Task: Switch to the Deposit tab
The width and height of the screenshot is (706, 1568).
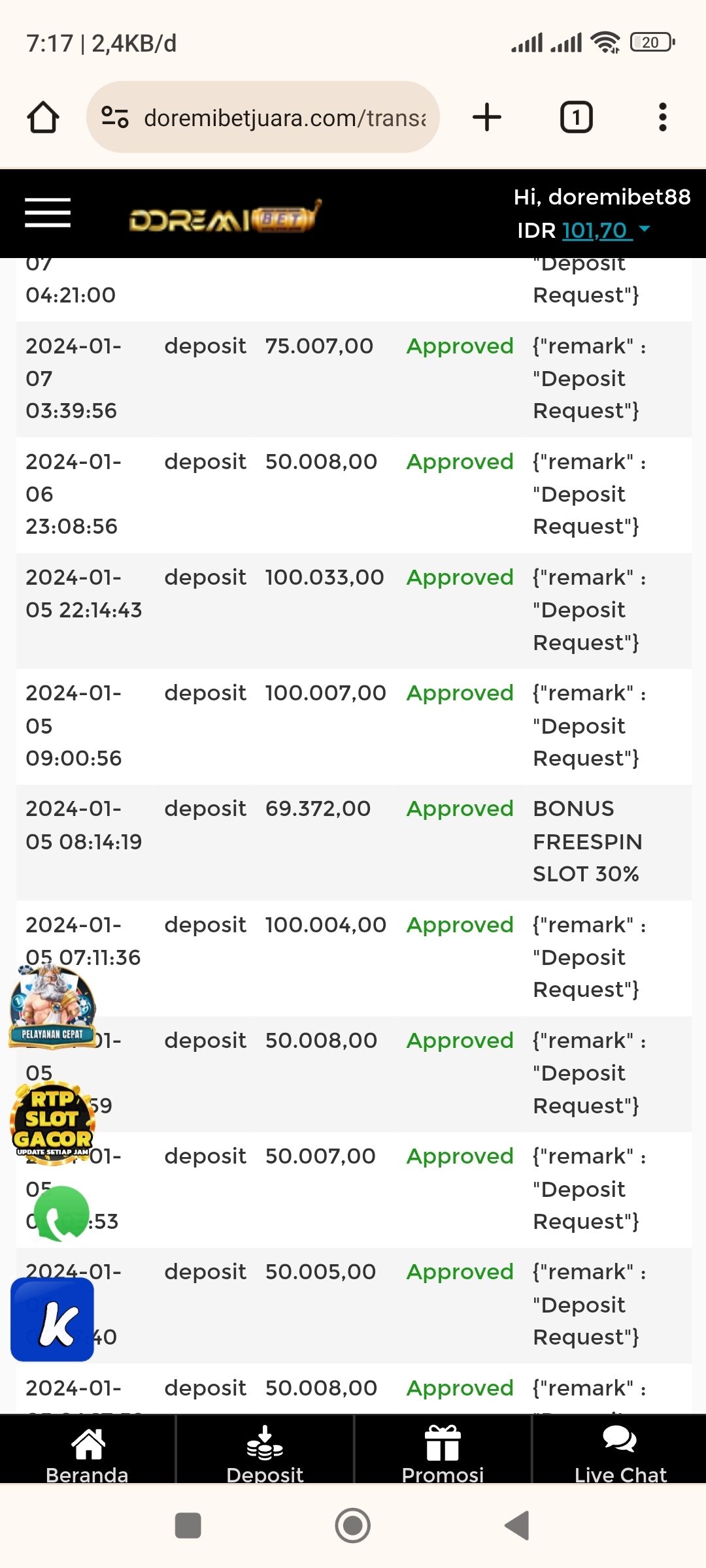Action: (265, 1452)
